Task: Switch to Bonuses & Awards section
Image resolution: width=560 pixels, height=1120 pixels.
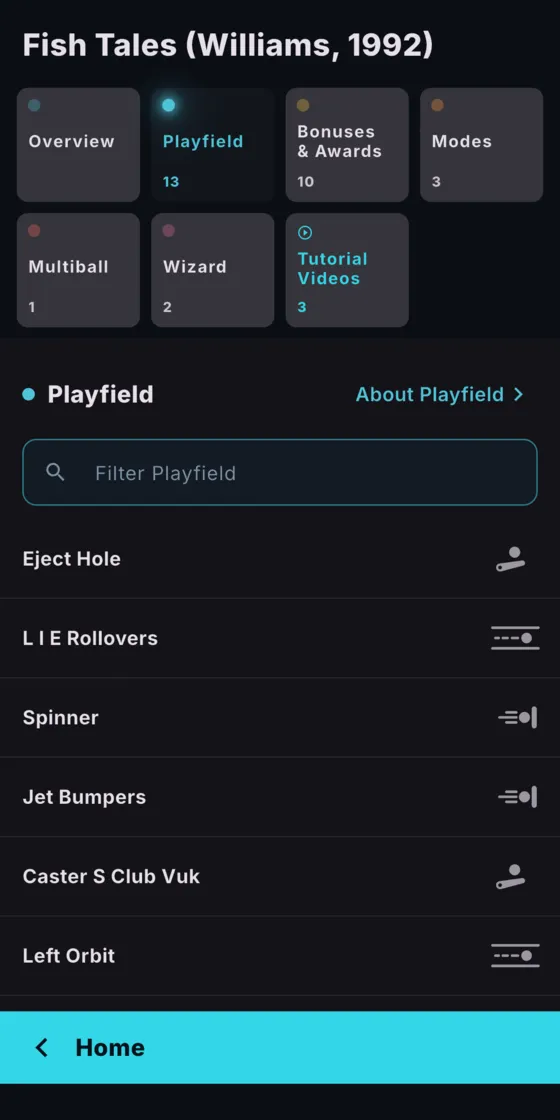Action: click(347, 145)
